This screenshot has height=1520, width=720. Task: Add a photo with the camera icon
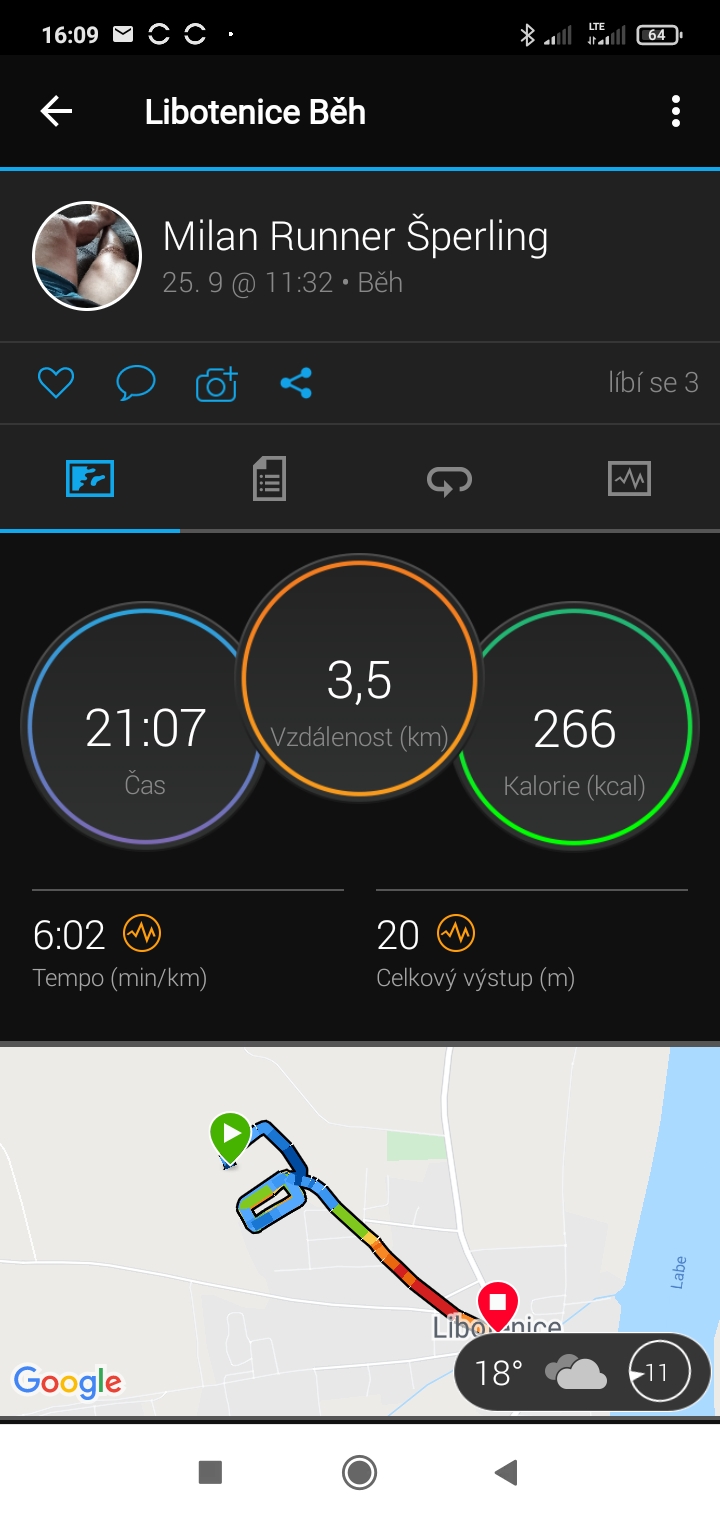[x=216, y=383]
